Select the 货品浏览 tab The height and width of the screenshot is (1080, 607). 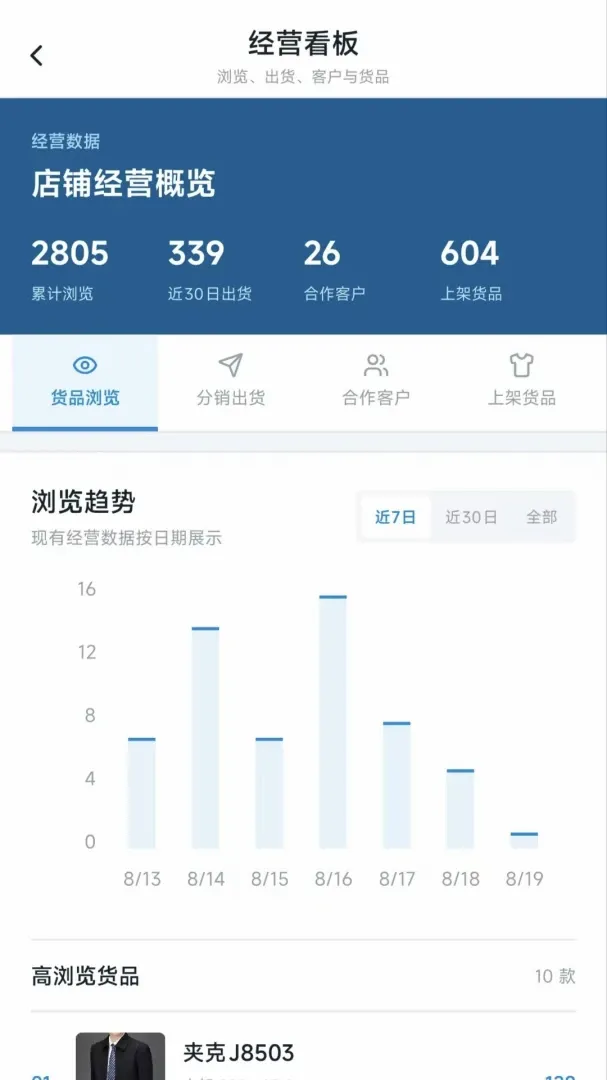[85, 382]
